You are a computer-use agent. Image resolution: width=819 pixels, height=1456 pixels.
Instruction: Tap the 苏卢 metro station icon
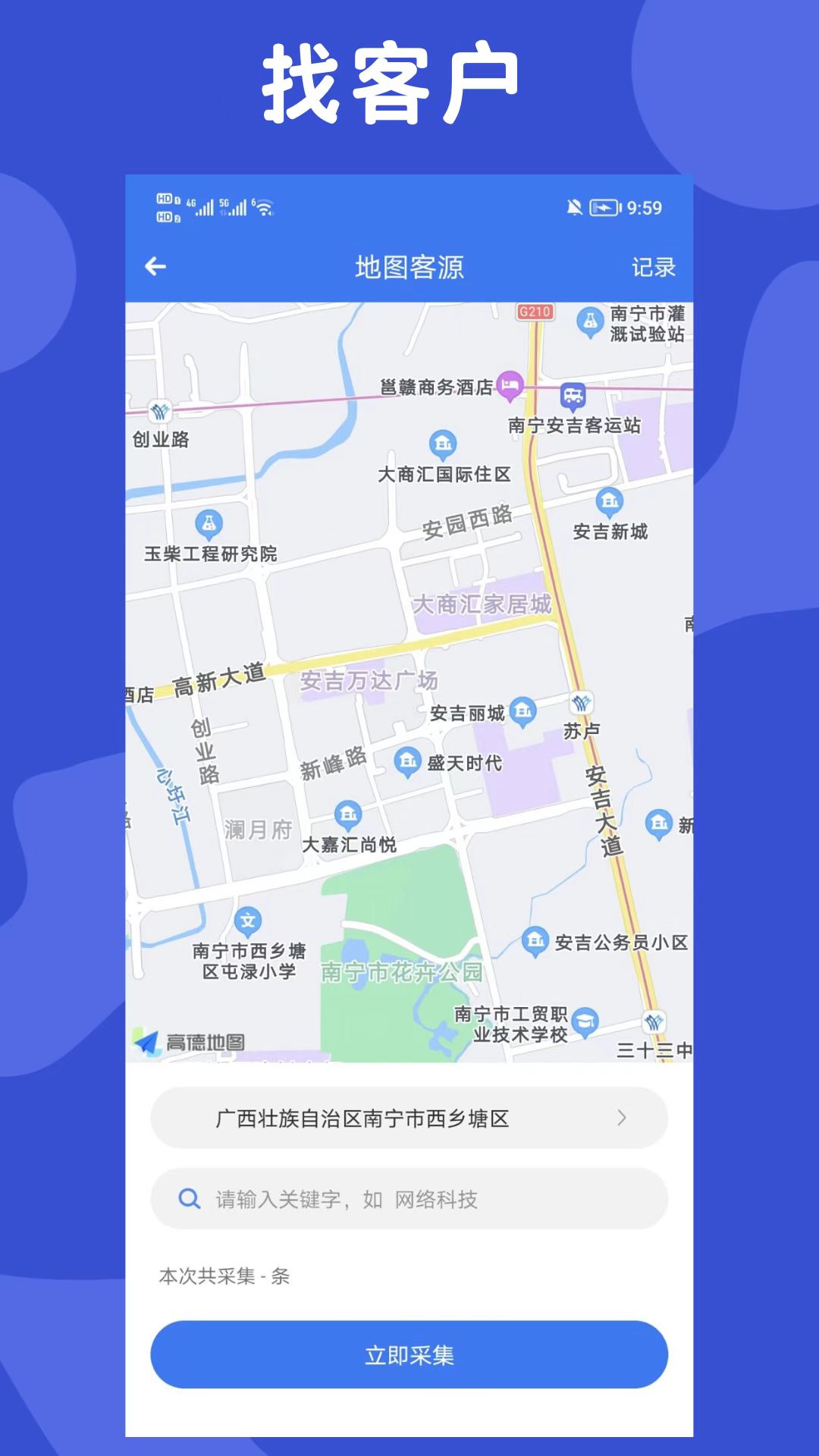[x=581, y=702]
